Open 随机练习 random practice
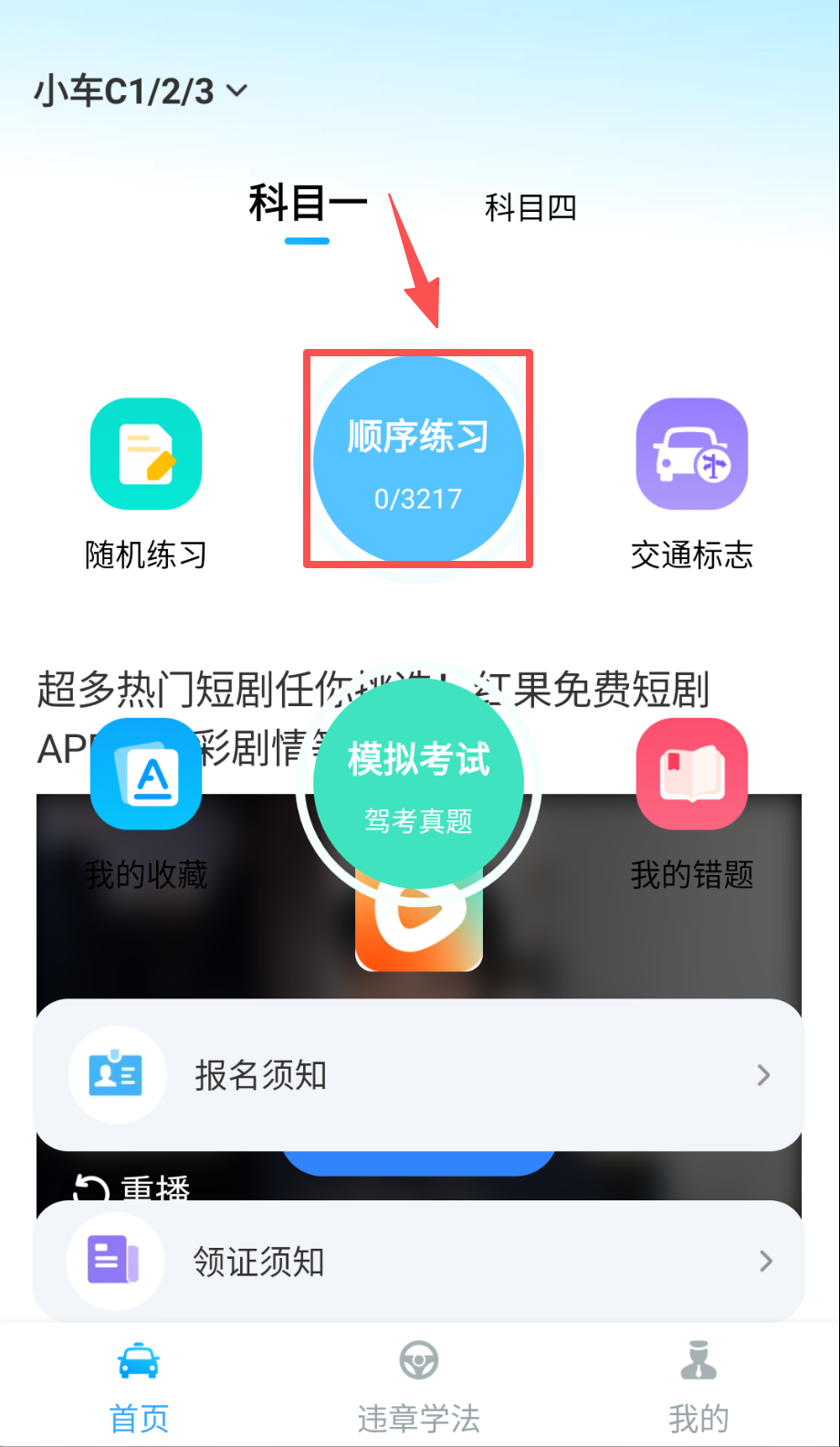The height and width of the screenshot is (1447, 840). click(146, 484)
